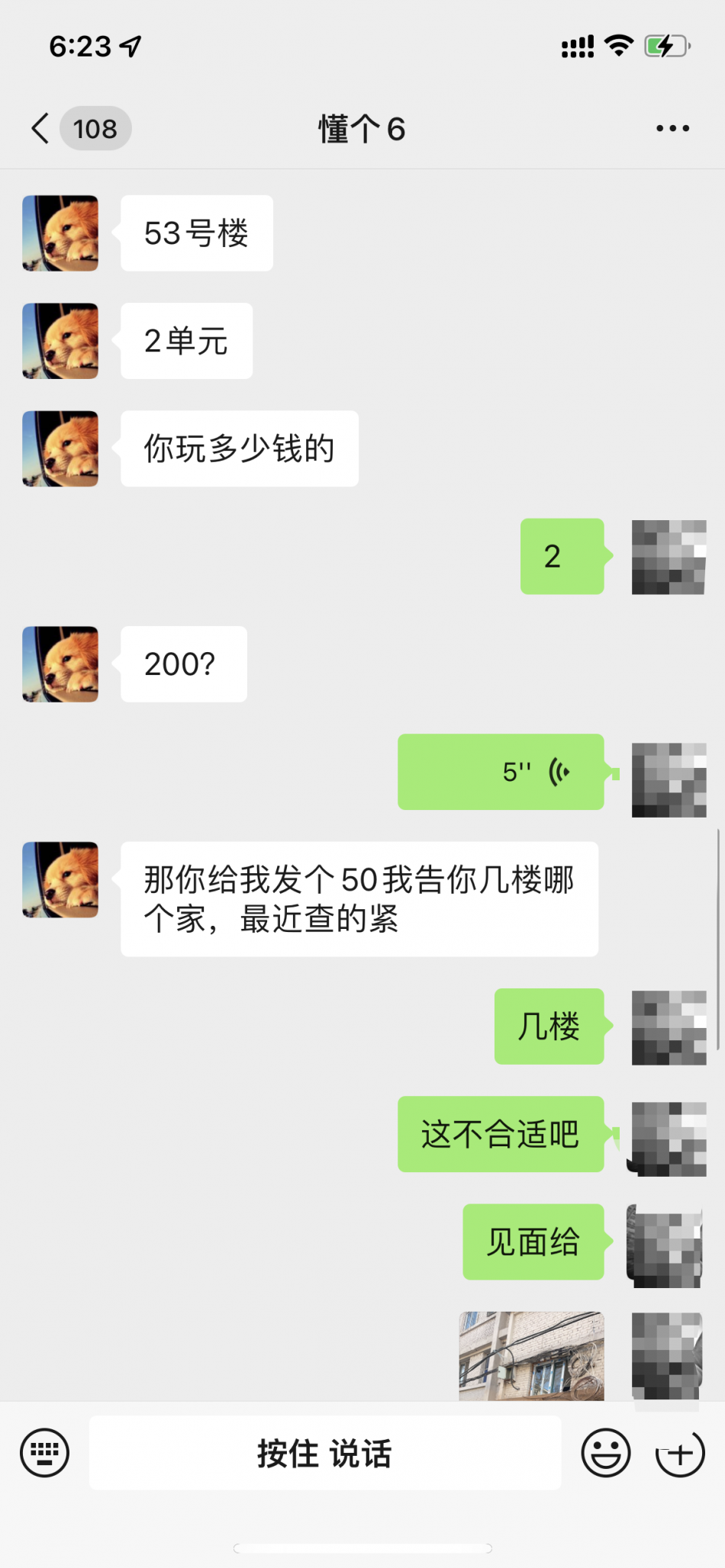Open contact avatar beside 53号楼 message

pos(60,233)
